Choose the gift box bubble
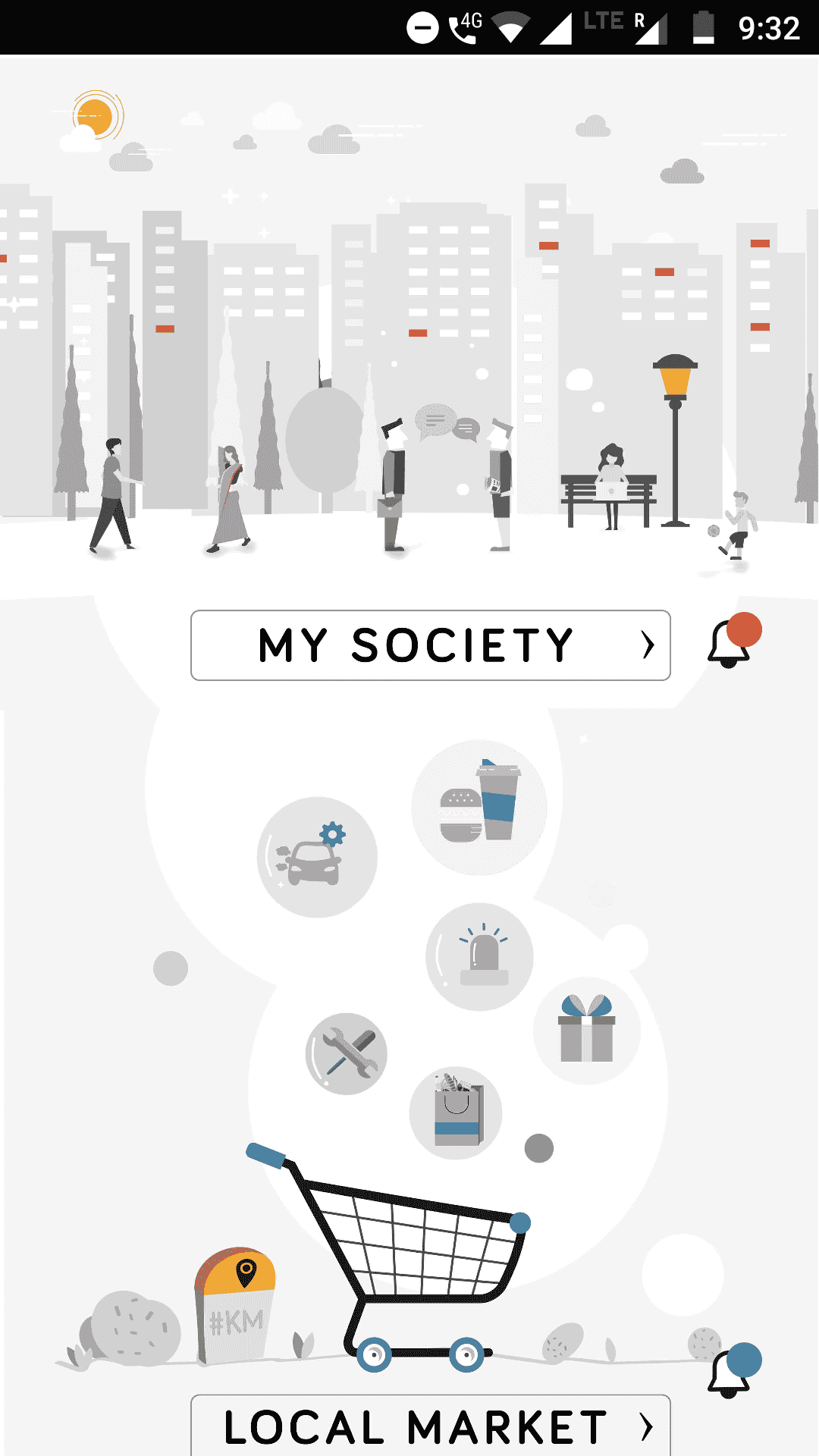Viewport: 819px width, 1456px height. click(586, 1031)
